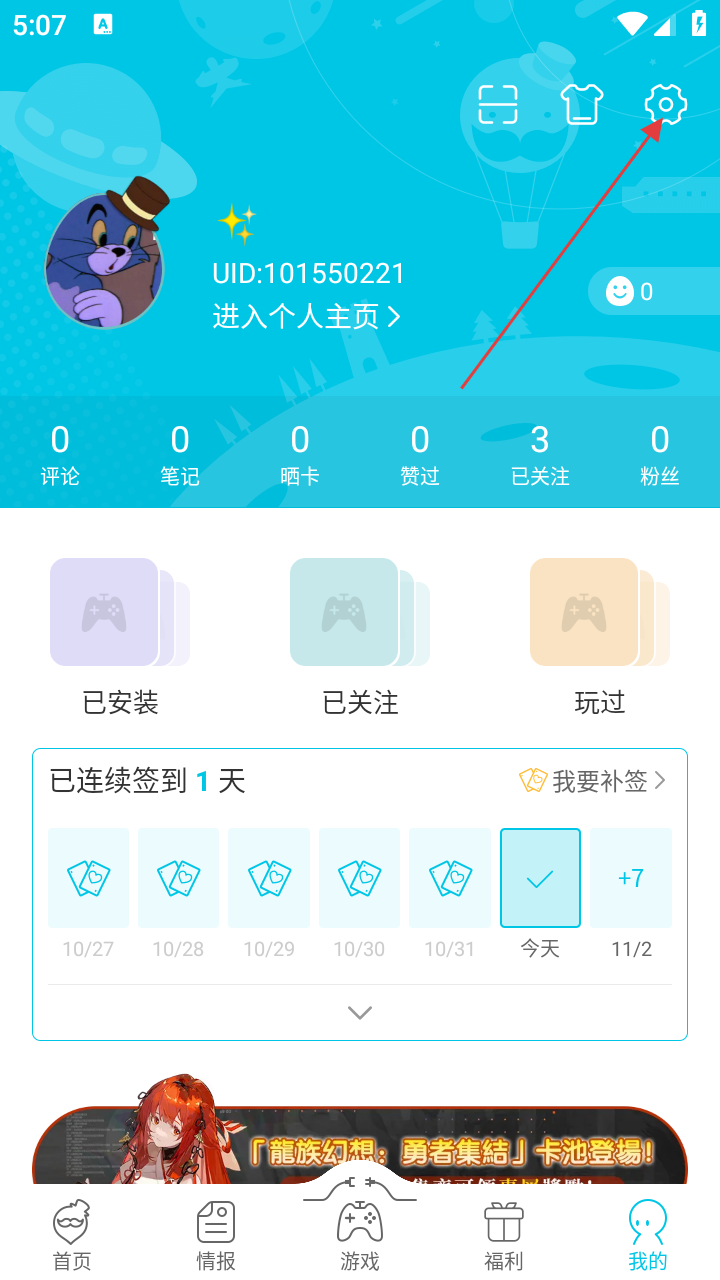Open the T-shirt theme icon
The image size is (720, 1280).
[x=581, y=104]
